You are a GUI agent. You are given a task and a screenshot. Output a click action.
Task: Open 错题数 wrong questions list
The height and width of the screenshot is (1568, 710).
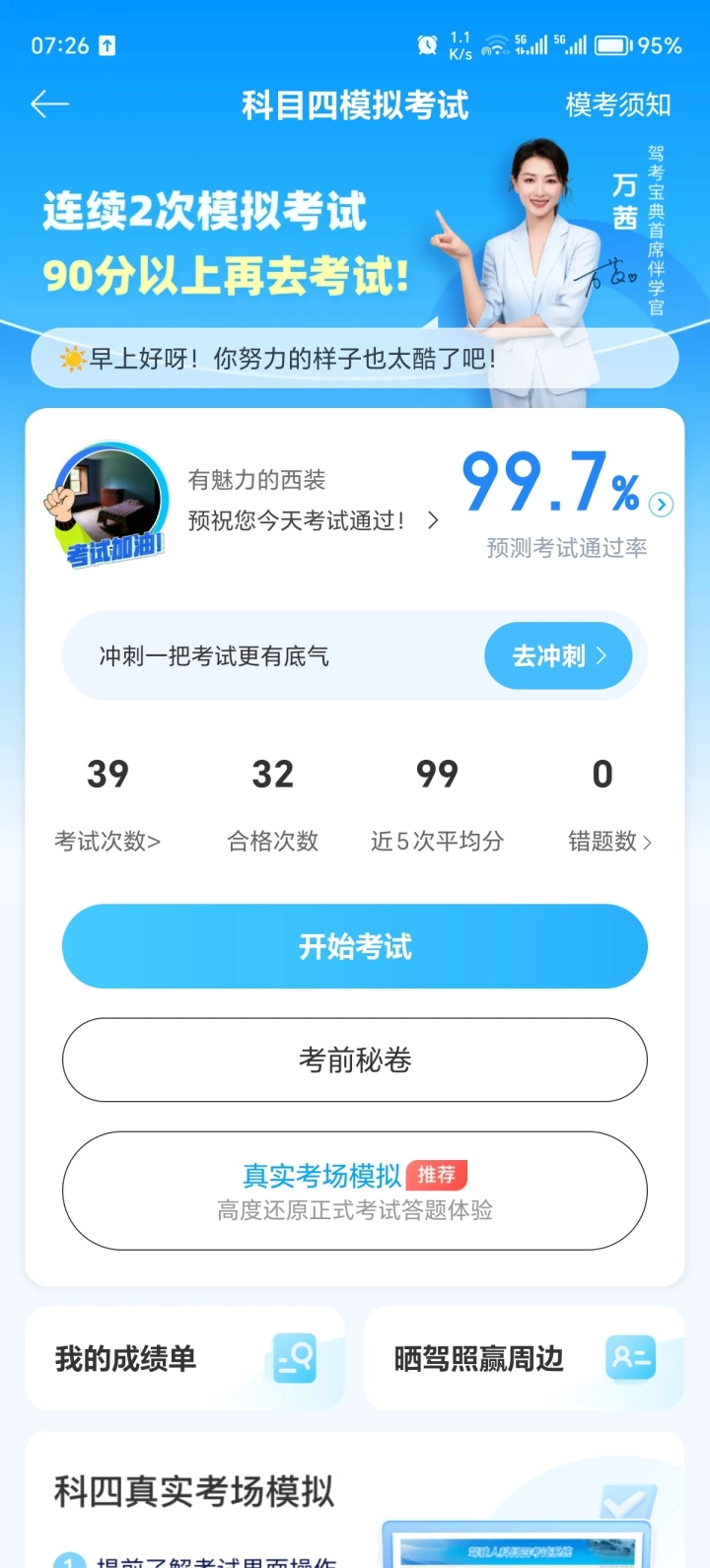[608, 841]
